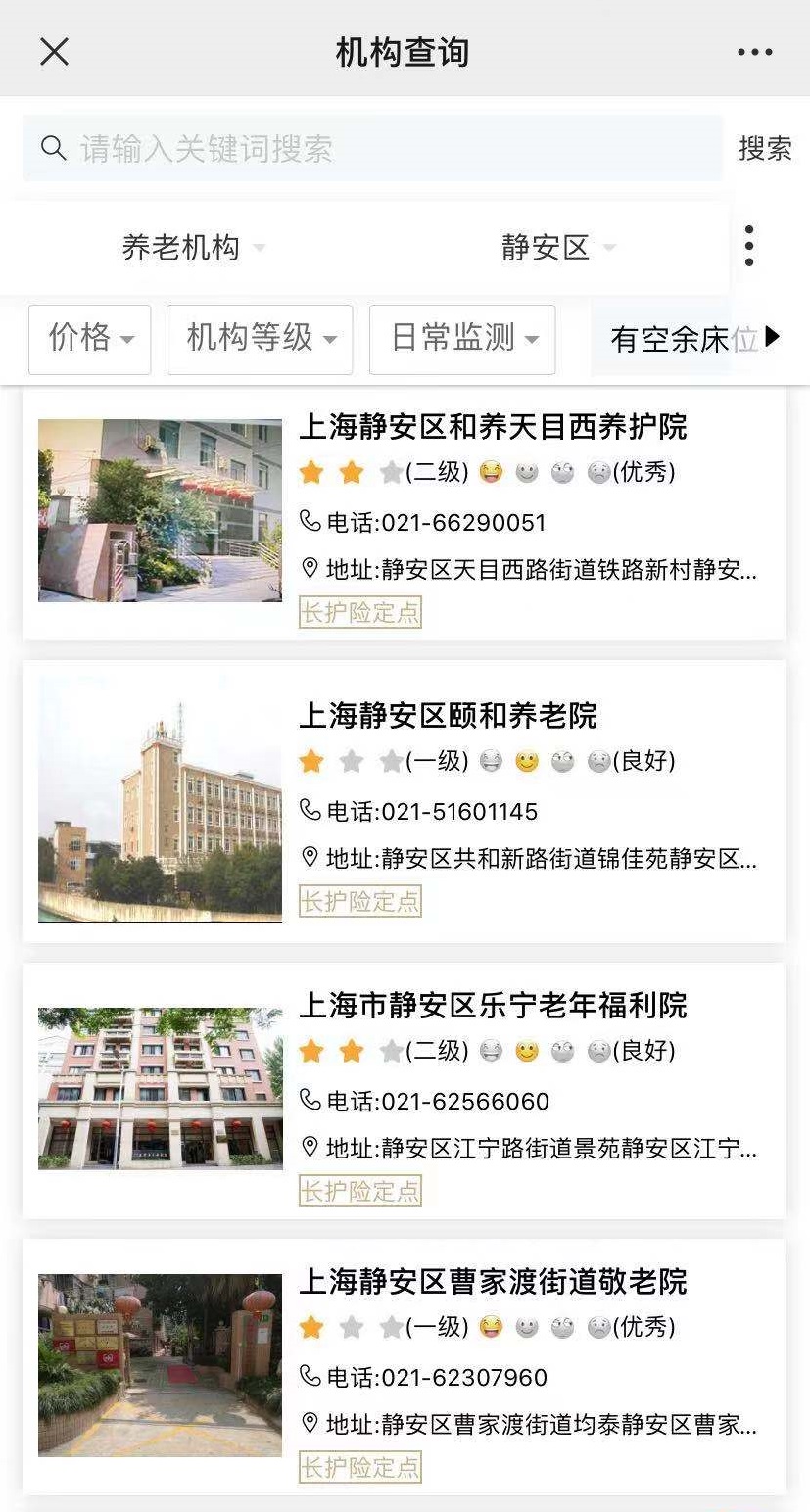Viewport: 810px width, 1512px height.
Task: Open the top-right overflow menu
Action: tap(754, 52)
